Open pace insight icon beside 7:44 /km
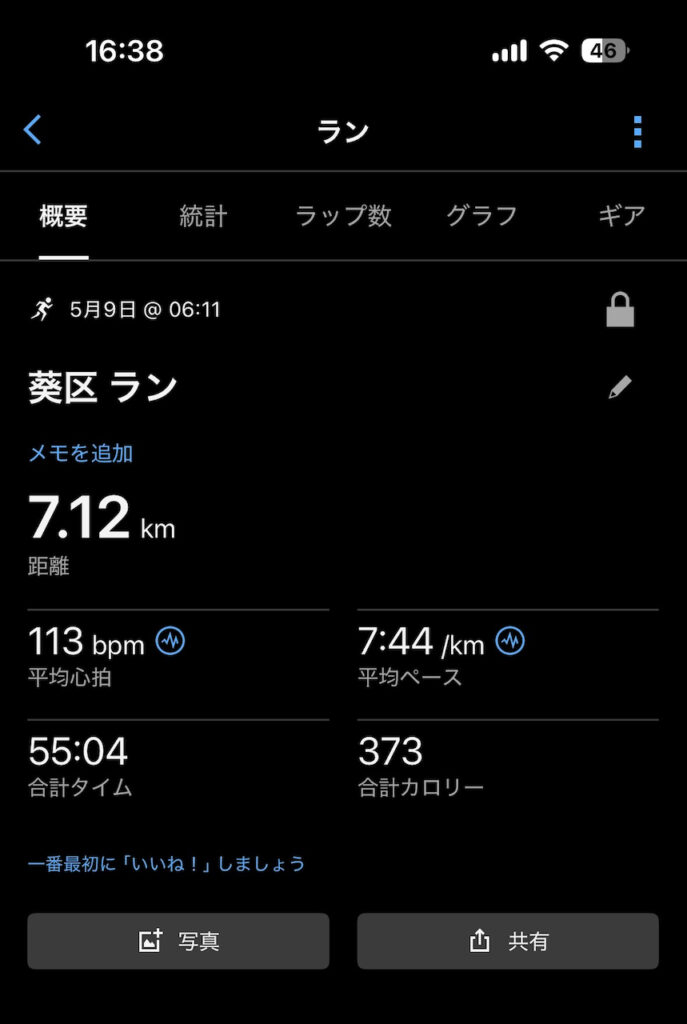 (x=510, y=642)
